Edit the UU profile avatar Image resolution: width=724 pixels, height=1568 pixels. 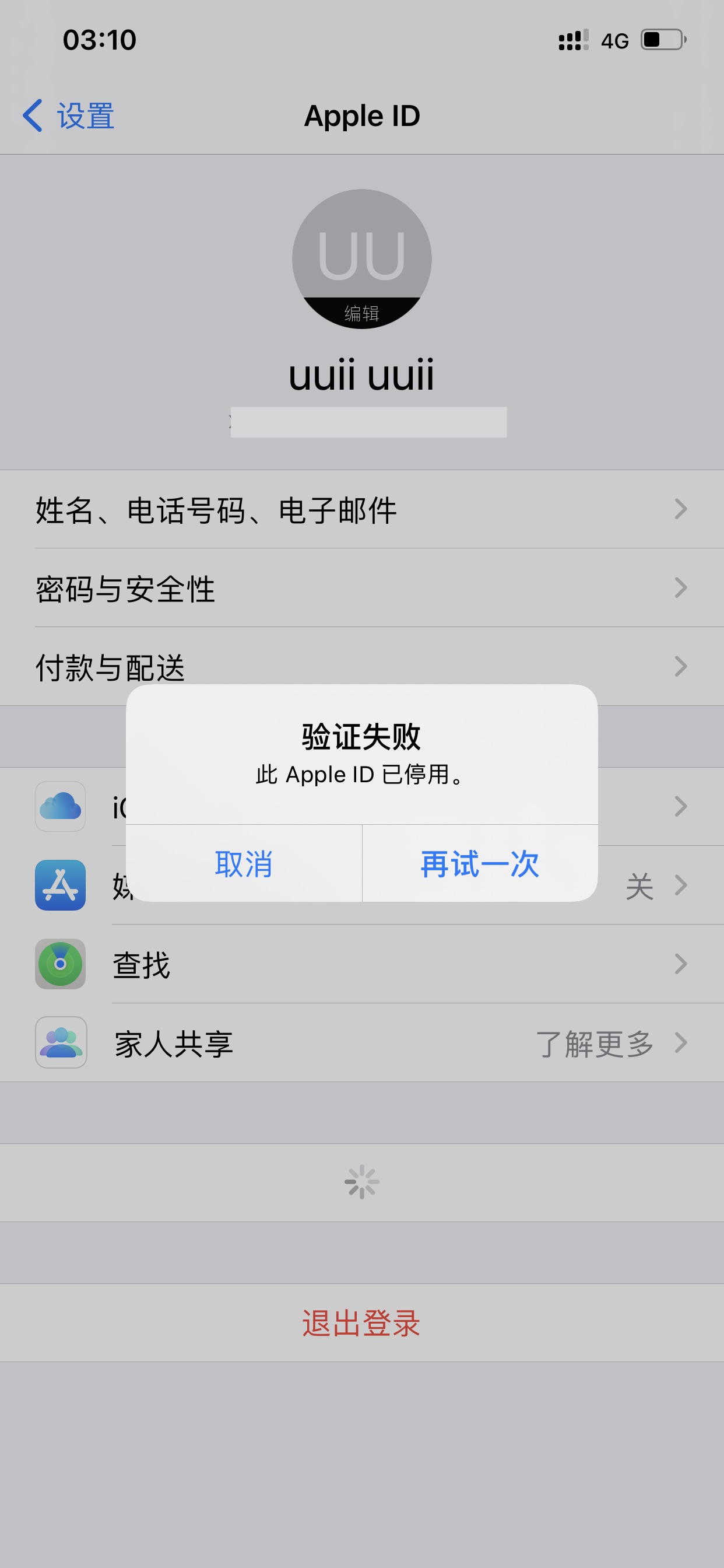coord(361,261)
